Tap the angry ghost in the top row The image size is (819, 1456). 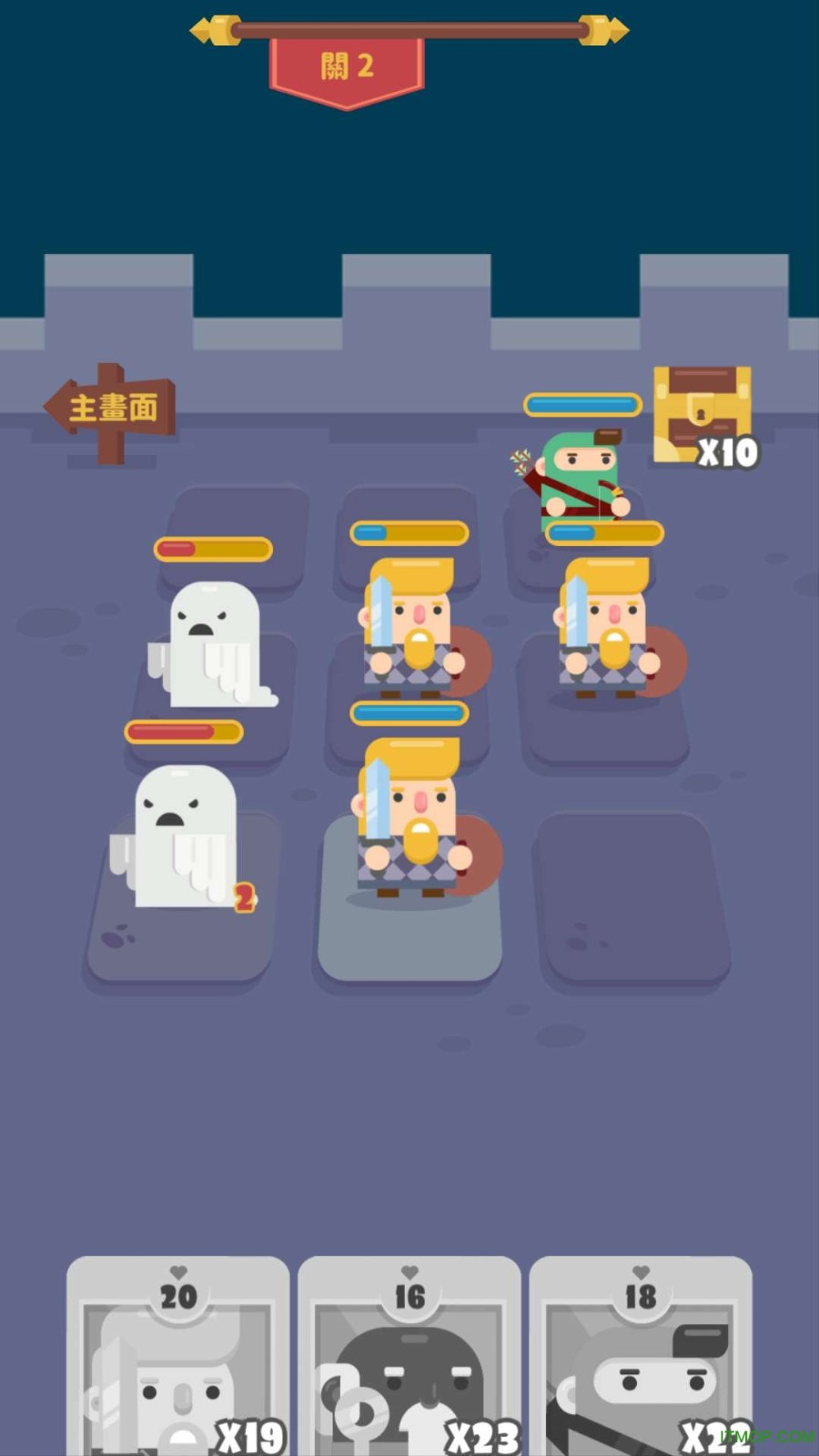[x=211, y=642]
